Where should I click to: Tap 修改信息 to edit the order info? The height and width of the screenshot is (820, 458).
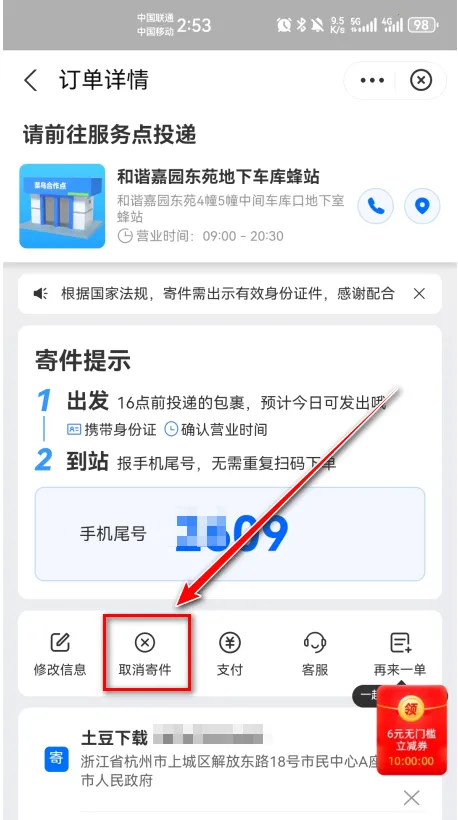[x=60, y=654]
